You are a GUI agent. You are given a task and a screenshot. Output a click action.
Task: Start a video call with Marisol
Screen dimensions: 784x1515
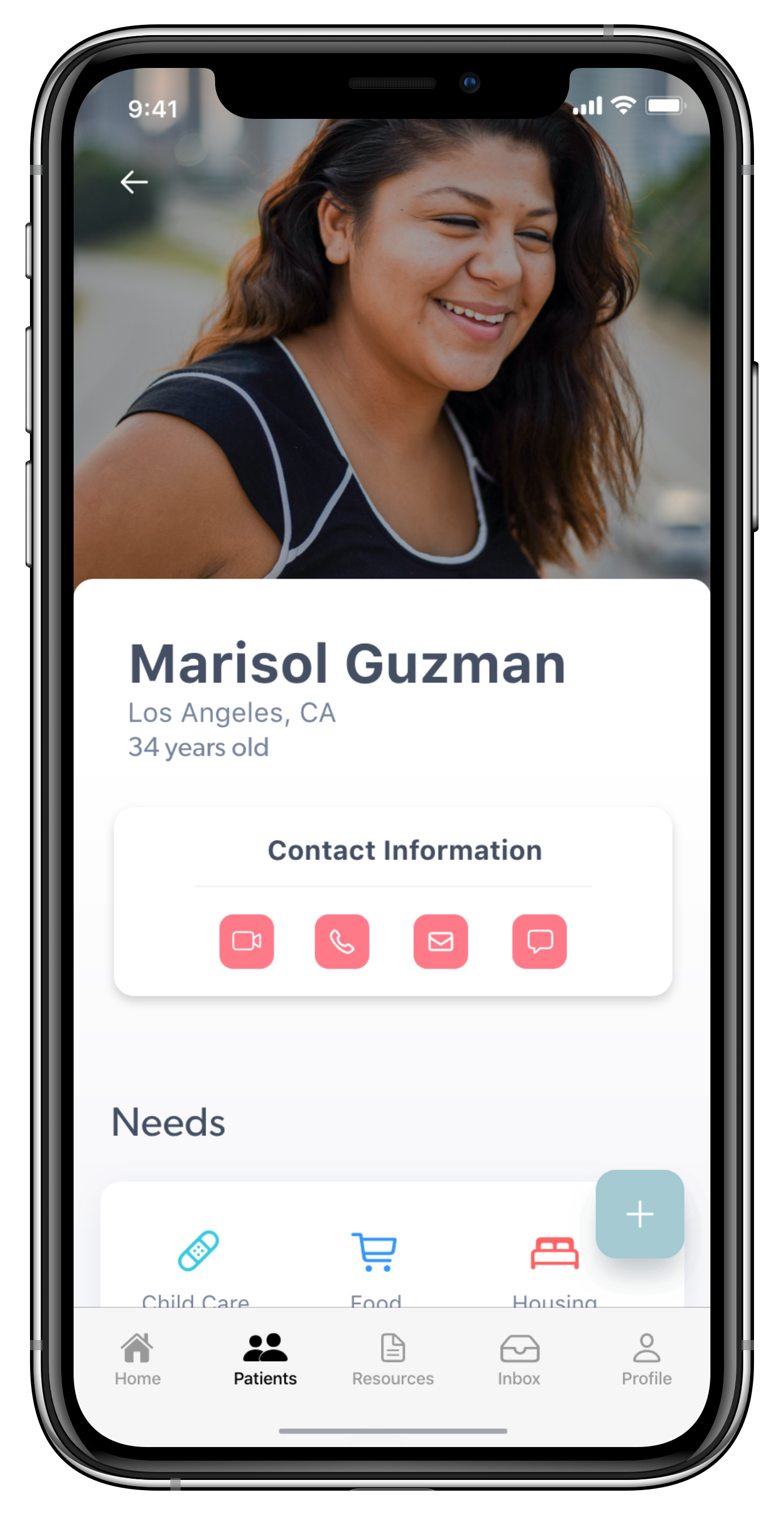pyautogui.click(x=246, y=941)
